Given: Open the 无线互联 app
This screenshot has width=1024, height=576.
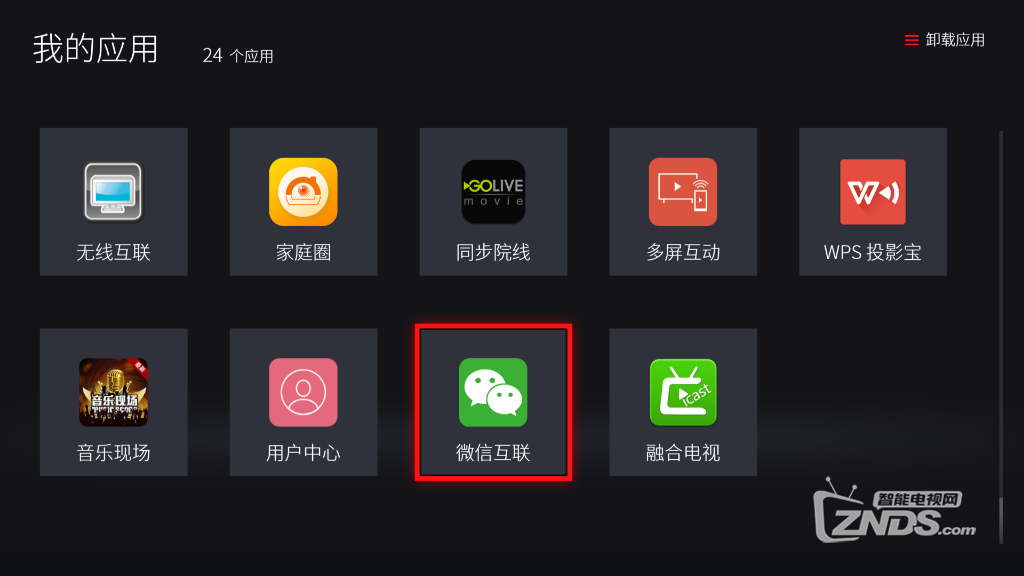Looking at the screenshot, I should tap(113, 201).
